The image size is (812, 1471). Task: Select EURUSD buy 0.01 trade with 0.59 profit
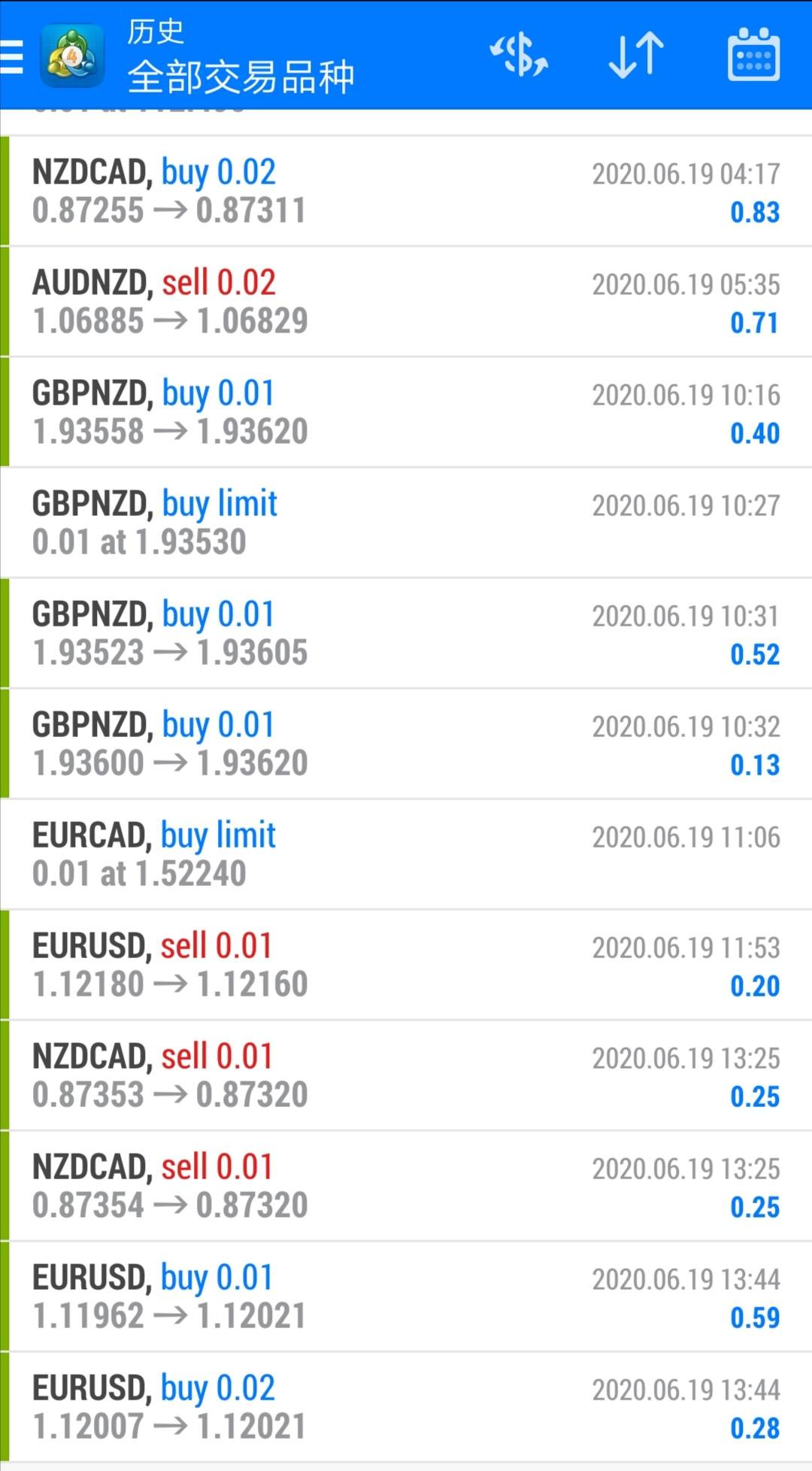click(406, 1297)
